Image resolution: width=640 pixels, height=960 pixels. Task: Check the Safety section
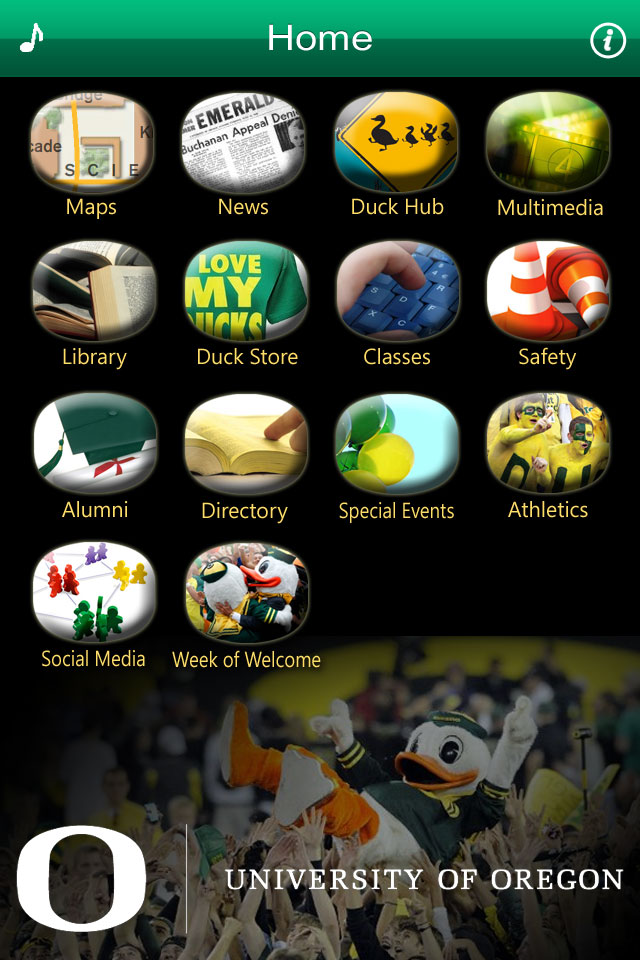coord(548,292)
